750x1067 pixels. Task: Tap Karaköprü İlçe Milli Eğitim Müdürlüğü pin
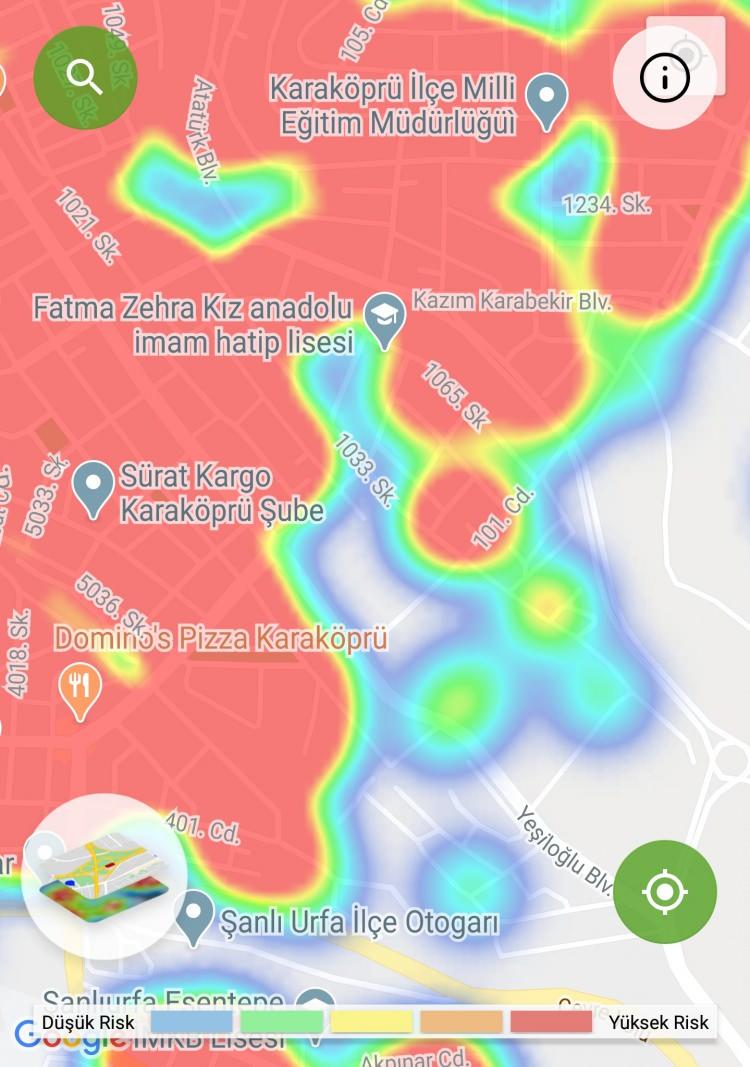tap(547, 101)
